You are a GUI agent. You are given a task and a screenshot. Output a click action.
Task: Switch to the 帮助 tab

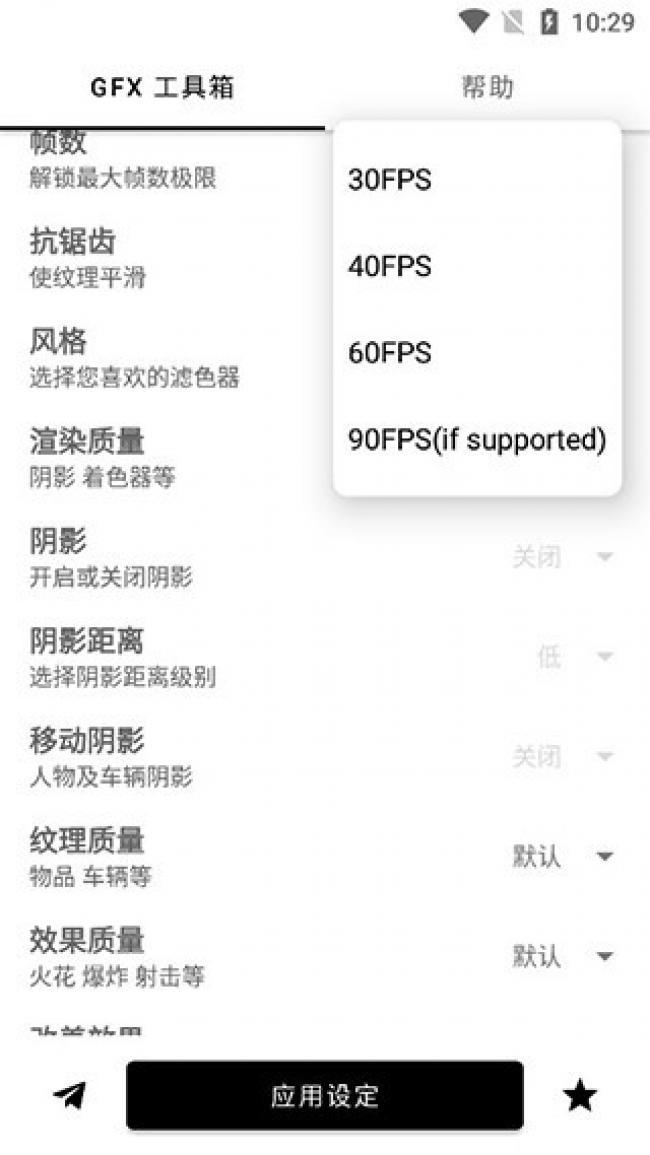click(487, 88)
